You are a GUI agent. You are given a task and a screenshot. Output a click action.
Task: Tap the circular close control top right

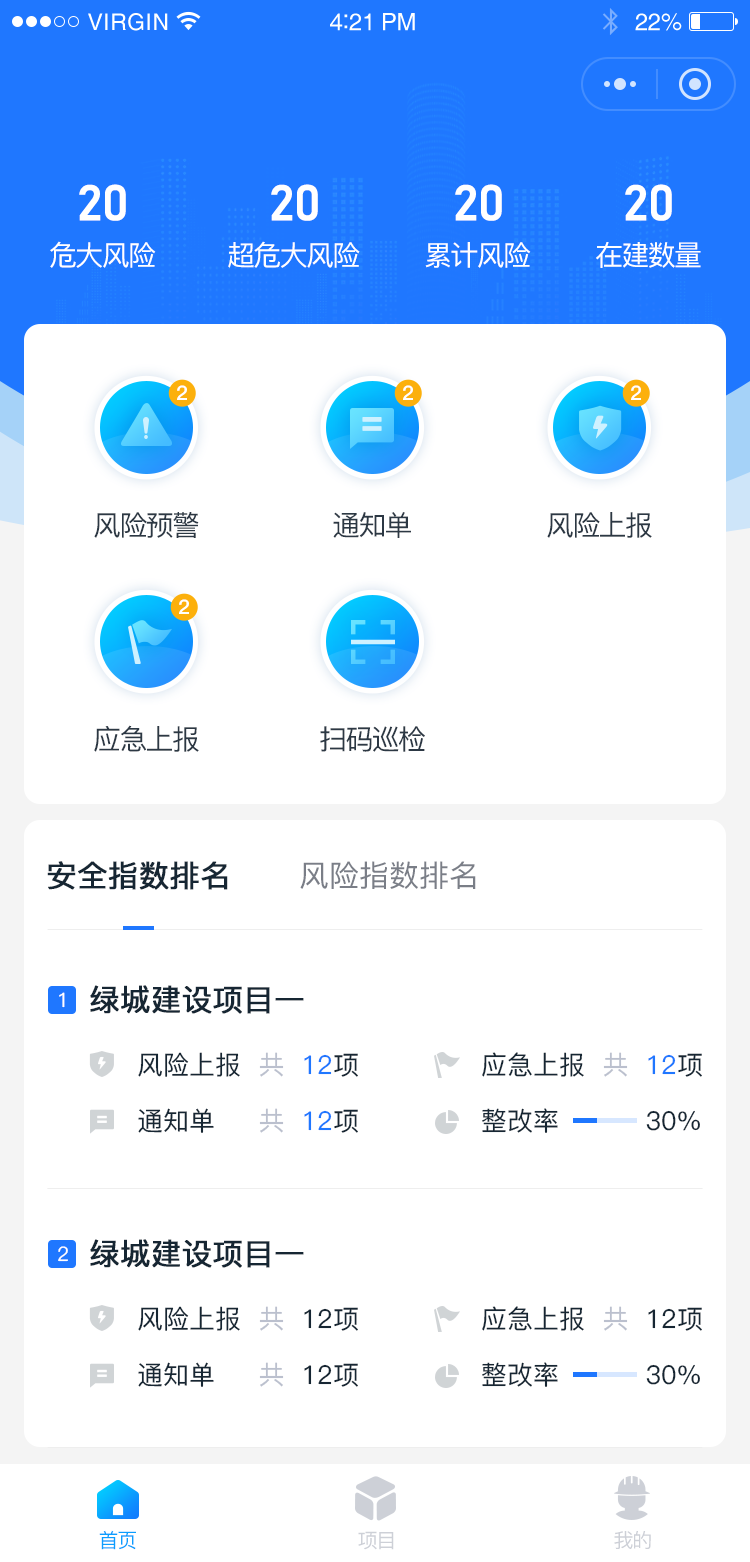[695, 84]
